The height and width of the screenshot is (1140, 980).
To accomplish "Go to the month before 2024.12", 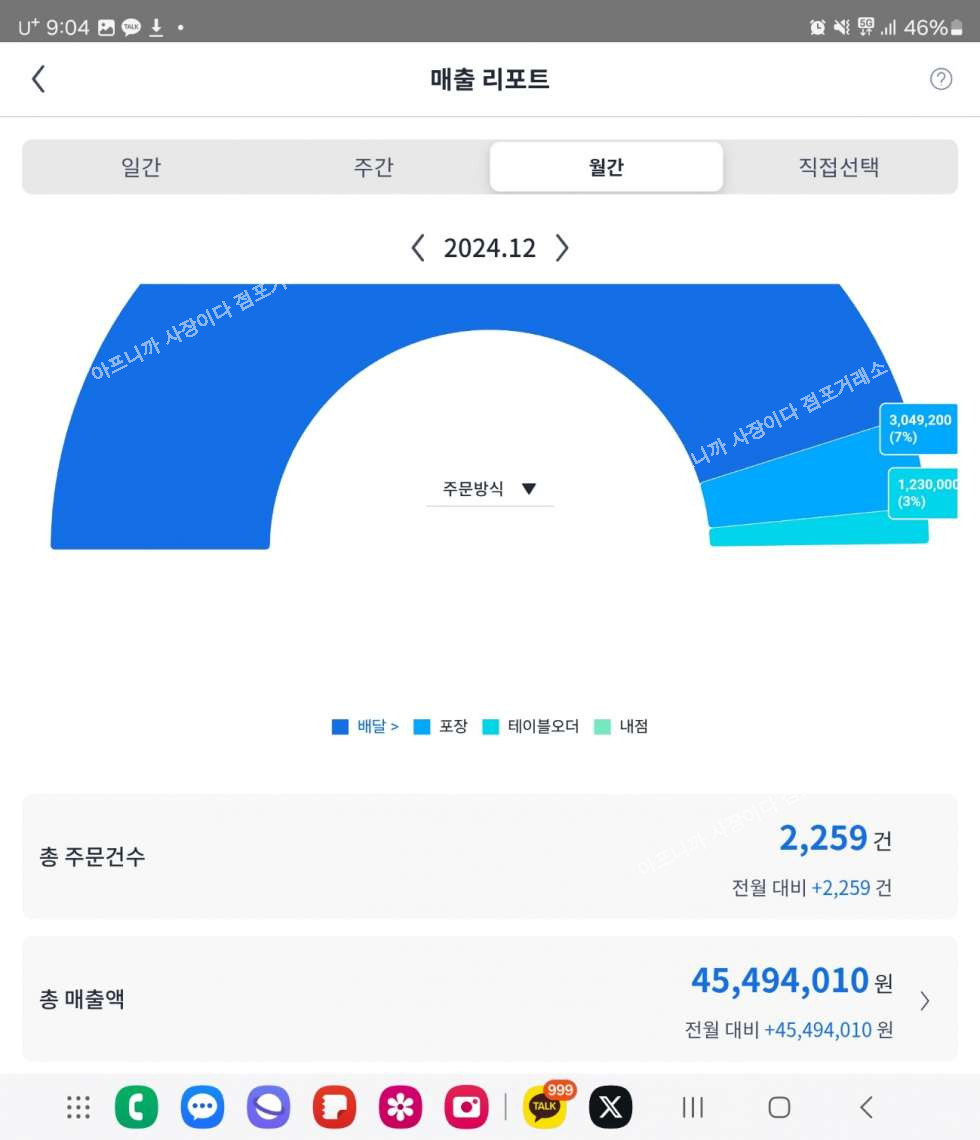I will [x=418, y=248].
